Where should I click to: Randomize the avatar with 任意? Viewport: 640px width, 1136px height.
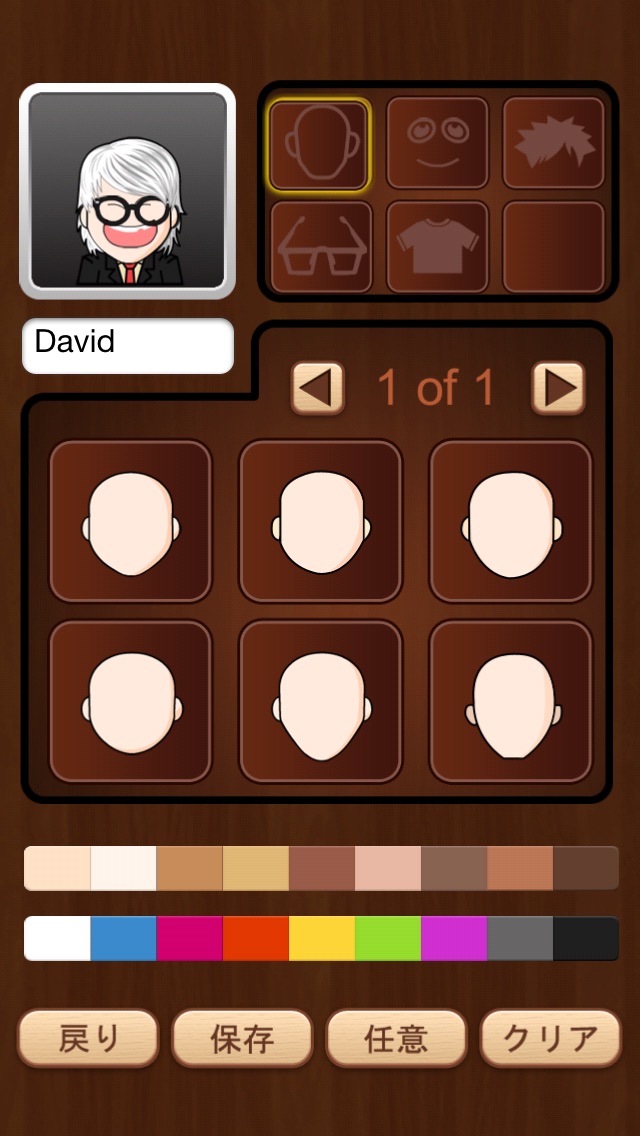[x=396, y=1039]
